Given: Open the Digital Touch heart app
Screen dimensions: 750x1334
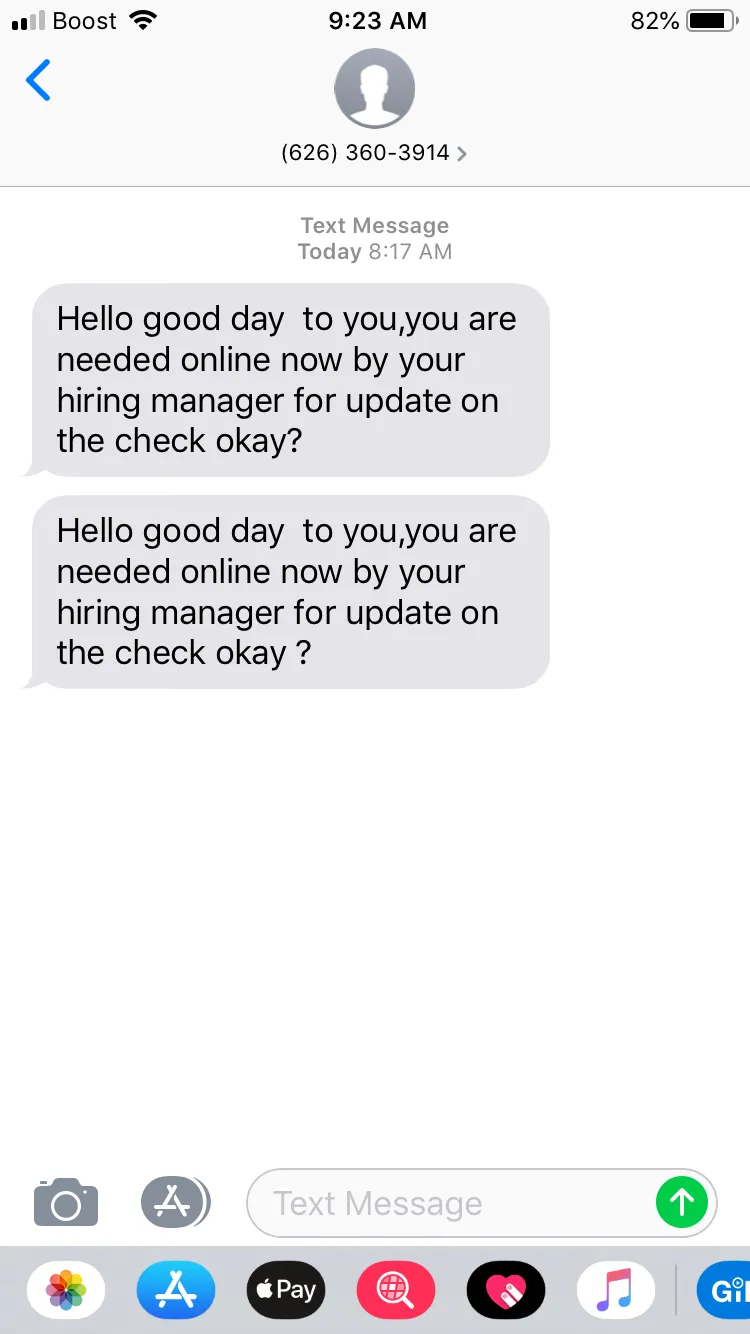Looking at the screenshot, I should point(506,1290).
